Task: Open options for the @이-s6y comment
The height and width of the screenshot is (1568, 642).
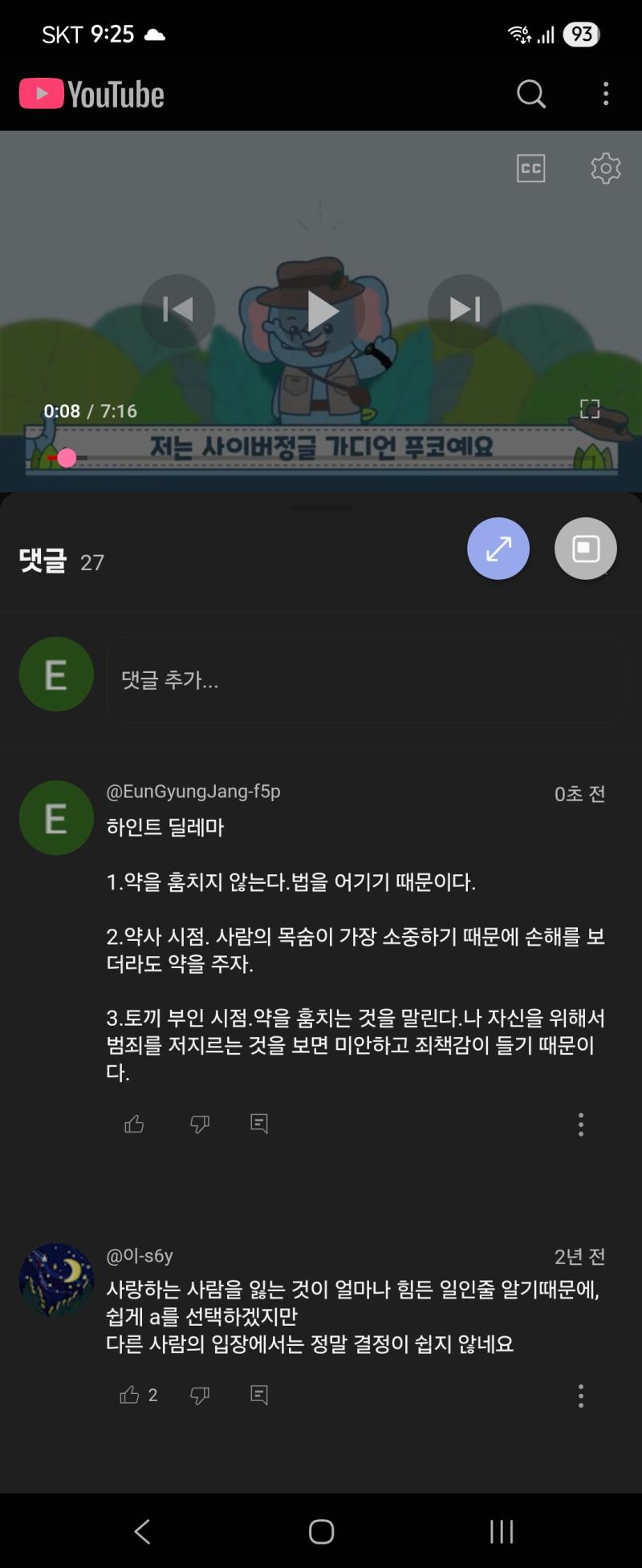Action: tap(581, 1396)
